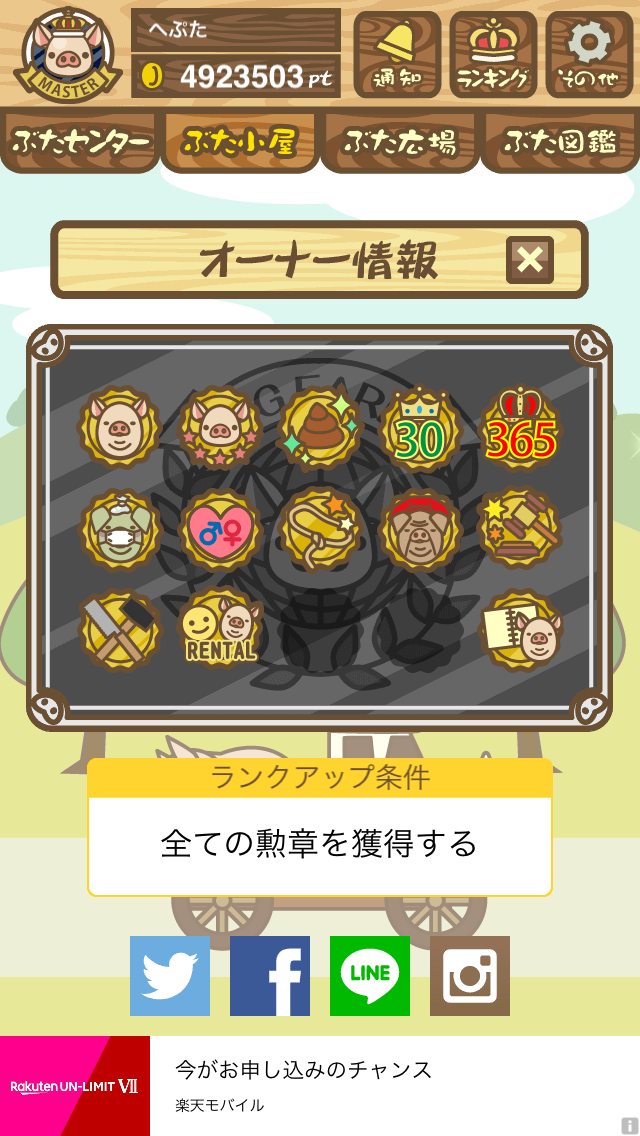Share on Instagram
The width and height of the screenshot is (640, 1136).
(x=470, y=976)
